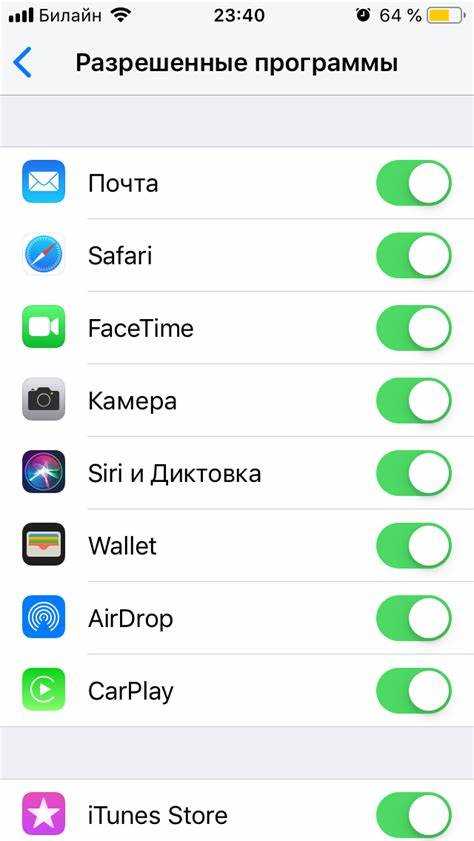
Task: Toggle CarPlay off
Action: [x=414, y=690]
